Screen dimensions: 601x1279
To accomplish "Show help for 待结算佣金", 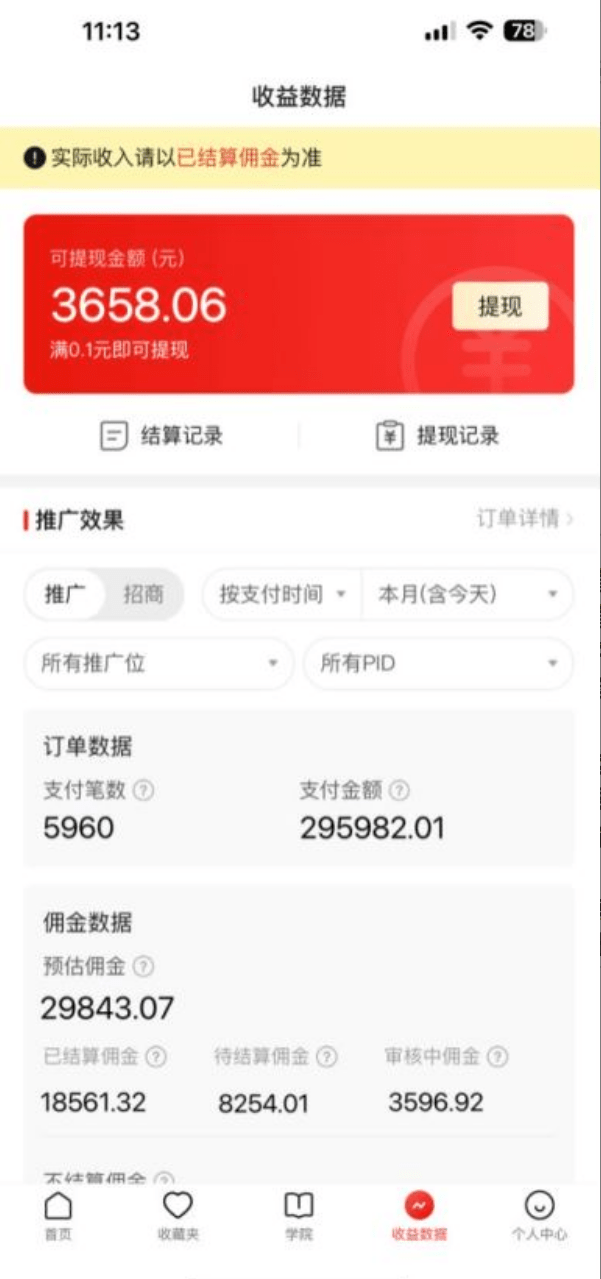I will pyautogui.click(x=327, y=1056).
